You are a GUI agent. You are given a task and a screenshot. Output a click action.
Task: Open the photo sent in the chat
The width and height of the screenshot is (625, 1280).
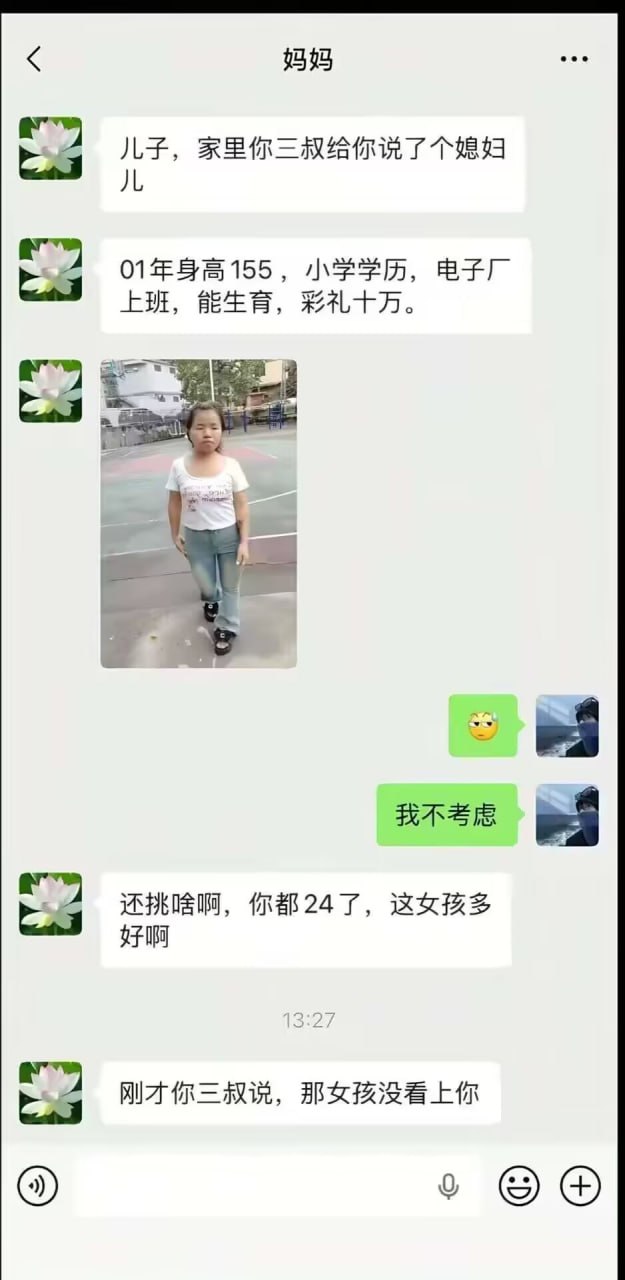click(198, 514)
